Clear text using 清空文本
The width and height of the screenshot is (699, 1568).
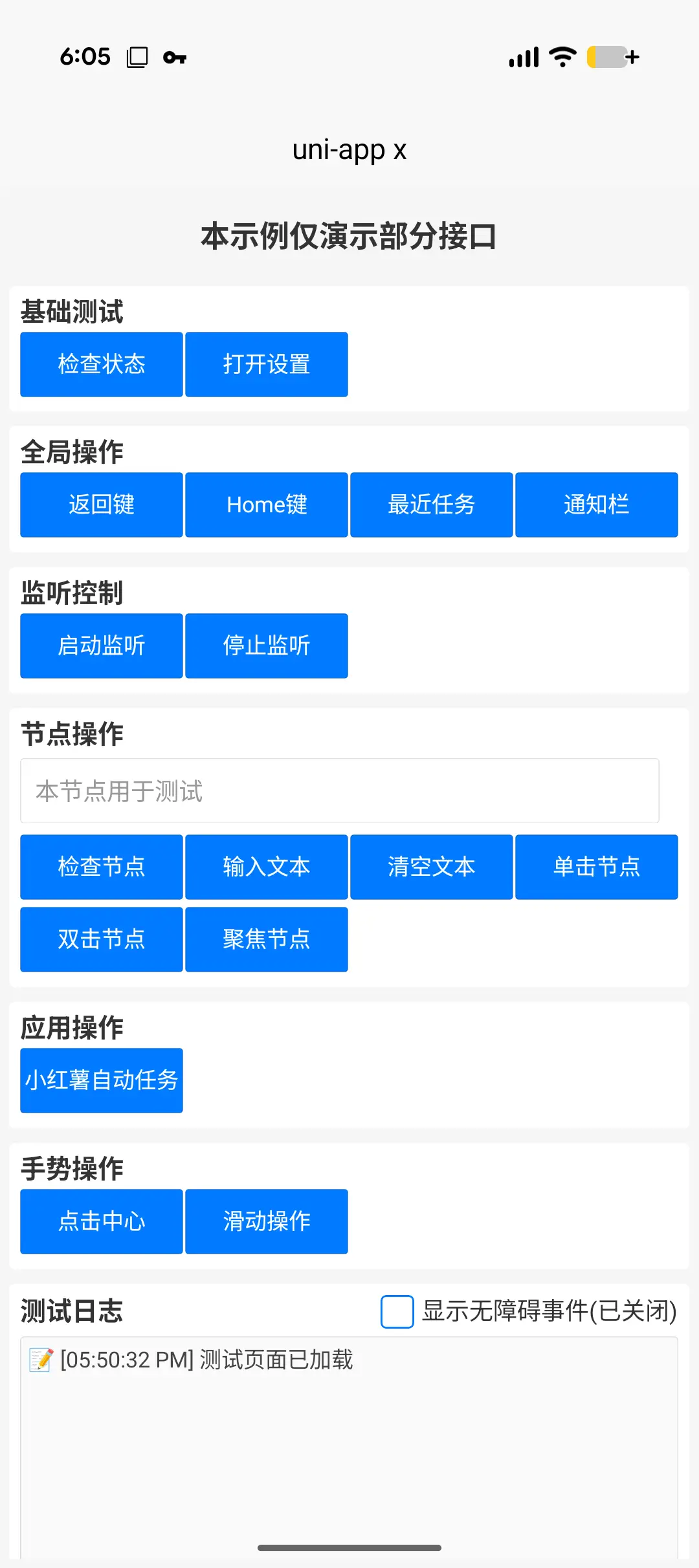click(x=432, y=867)
